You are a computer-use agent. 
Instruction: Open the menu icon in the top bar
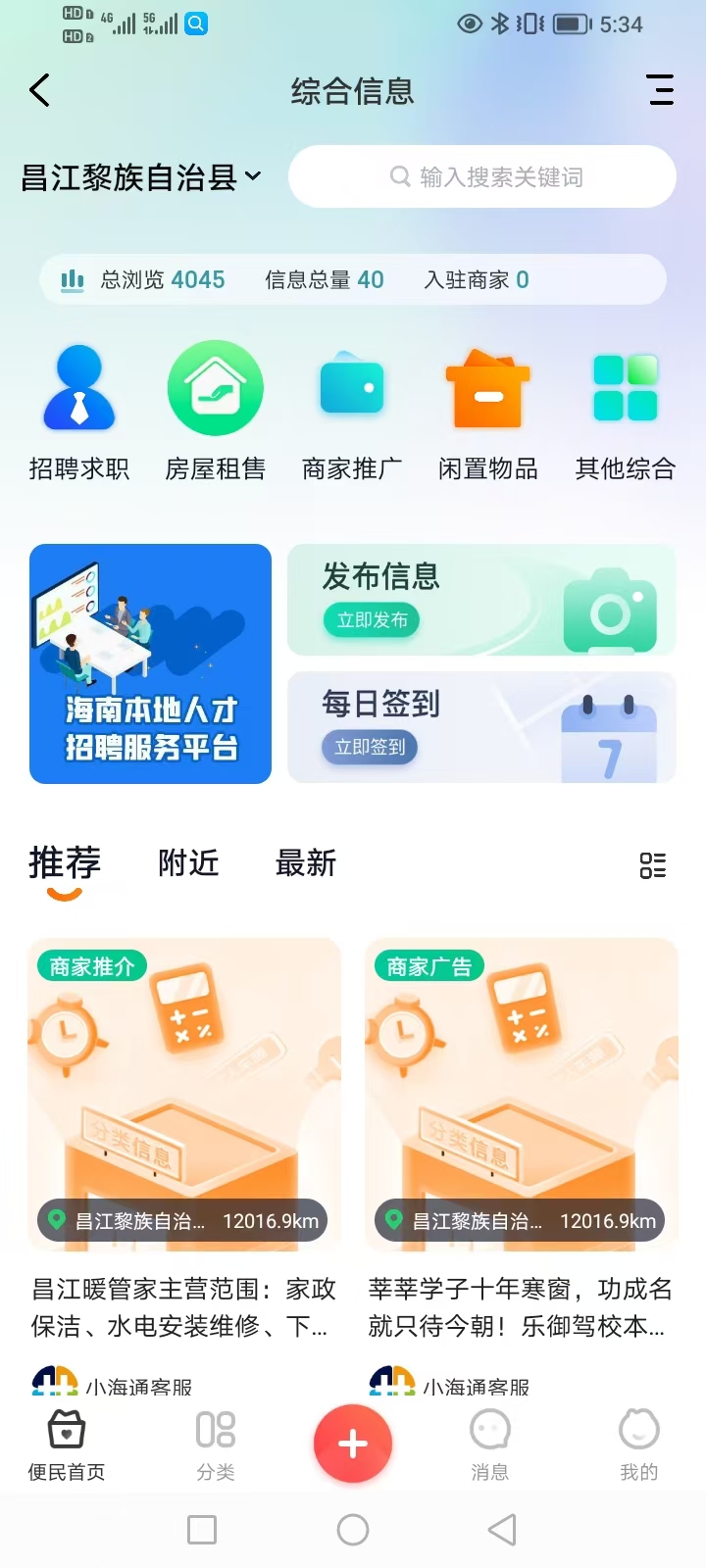(661, 90)
